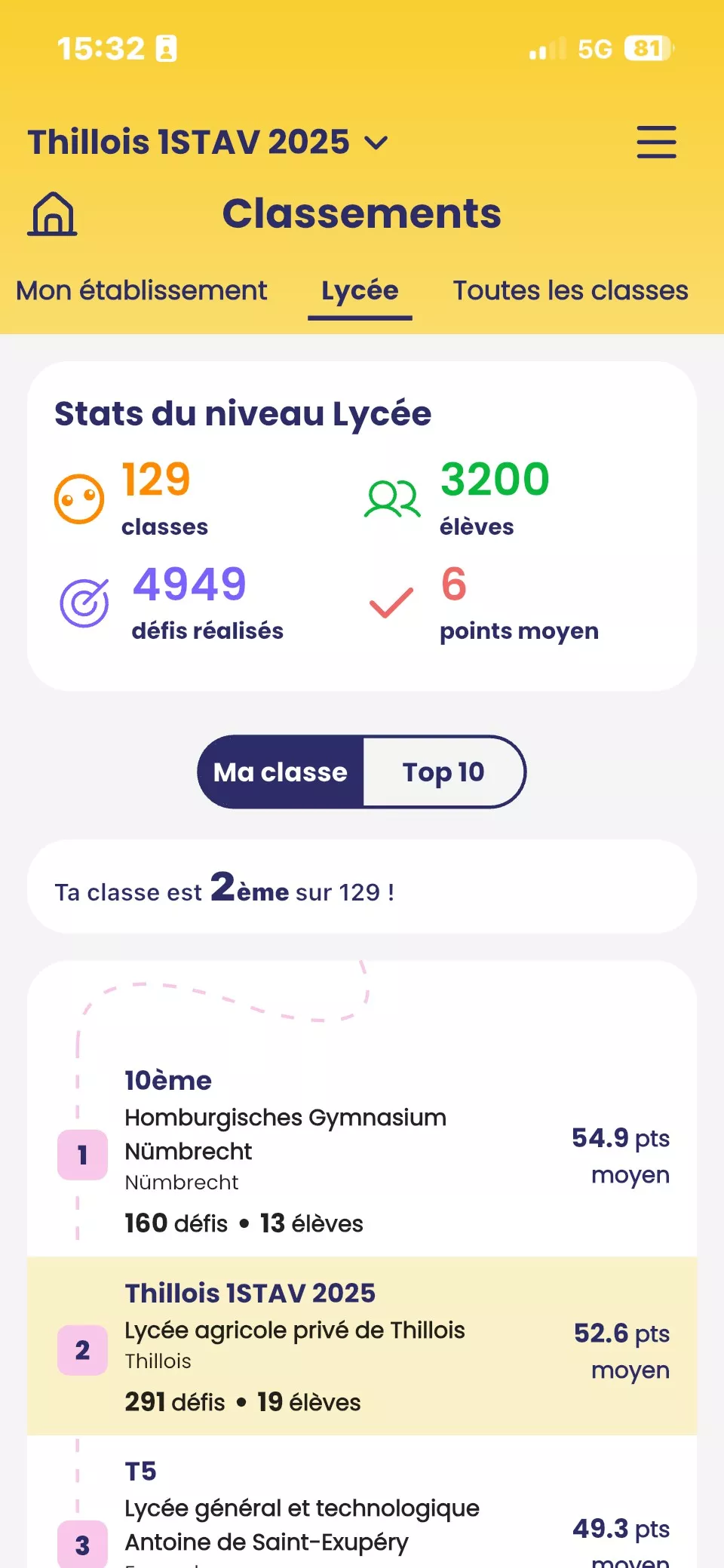Open the hamburger menu

(656, 142)
